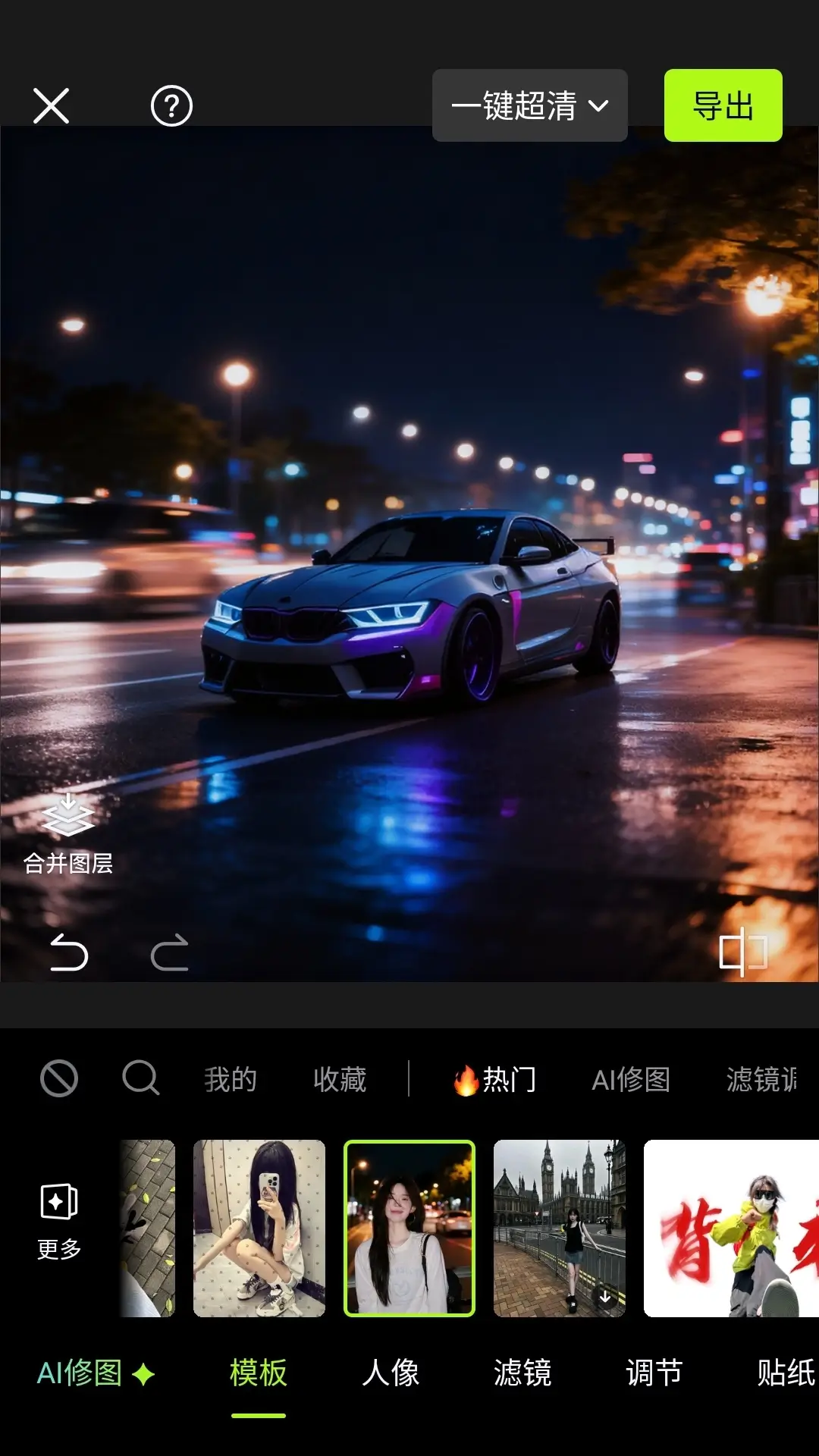Viewport: 819px width, 1456px height.
Task: Switch to the 收藏 template category
Action: click(340, 1079)
